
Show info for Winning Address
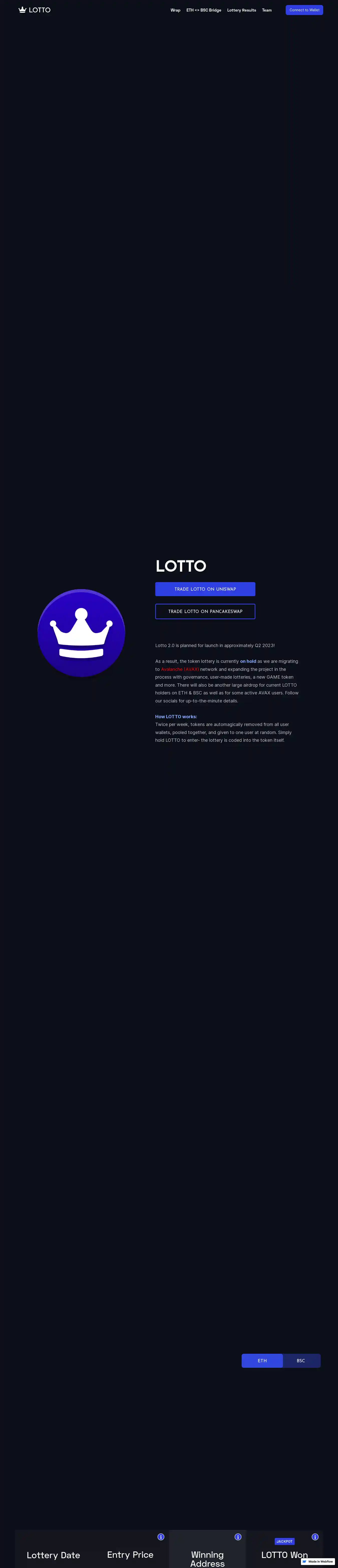pyautogui.click(x=238, y=1536)
